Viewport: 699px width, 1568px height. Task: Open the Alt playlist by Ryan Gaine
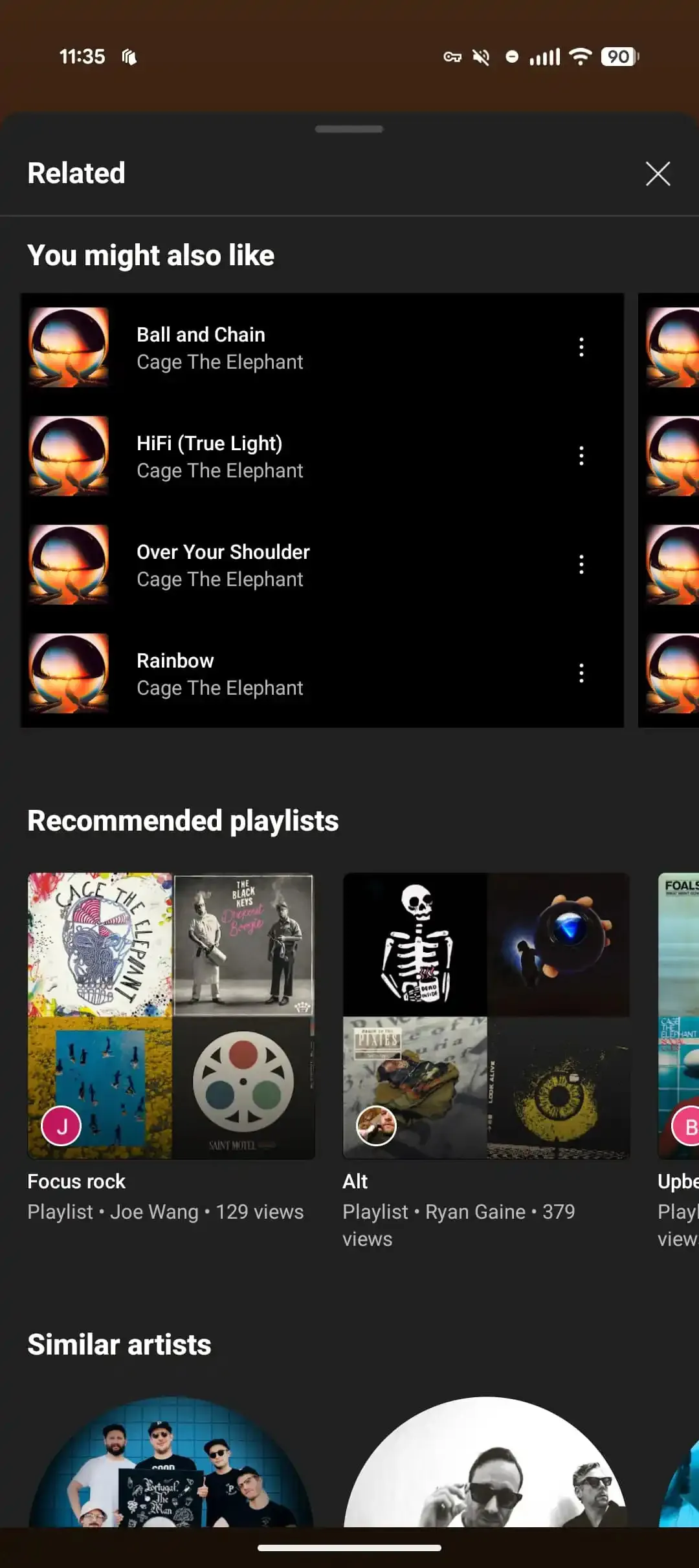[x=486, y=1061]
